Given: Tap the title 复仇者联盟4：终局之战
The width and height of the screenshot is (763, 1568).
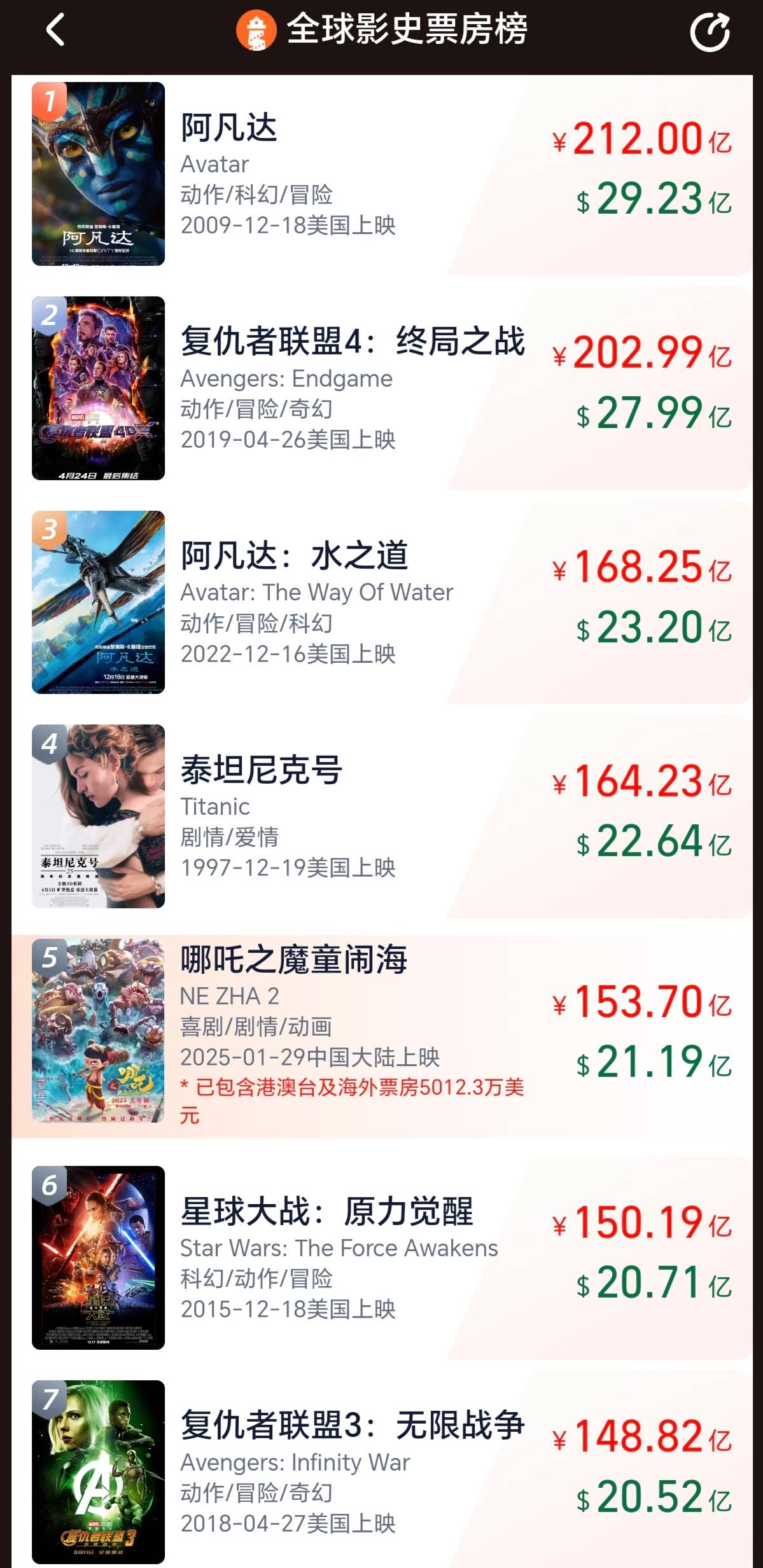Looking at the screenshot, I should [353, 340].
